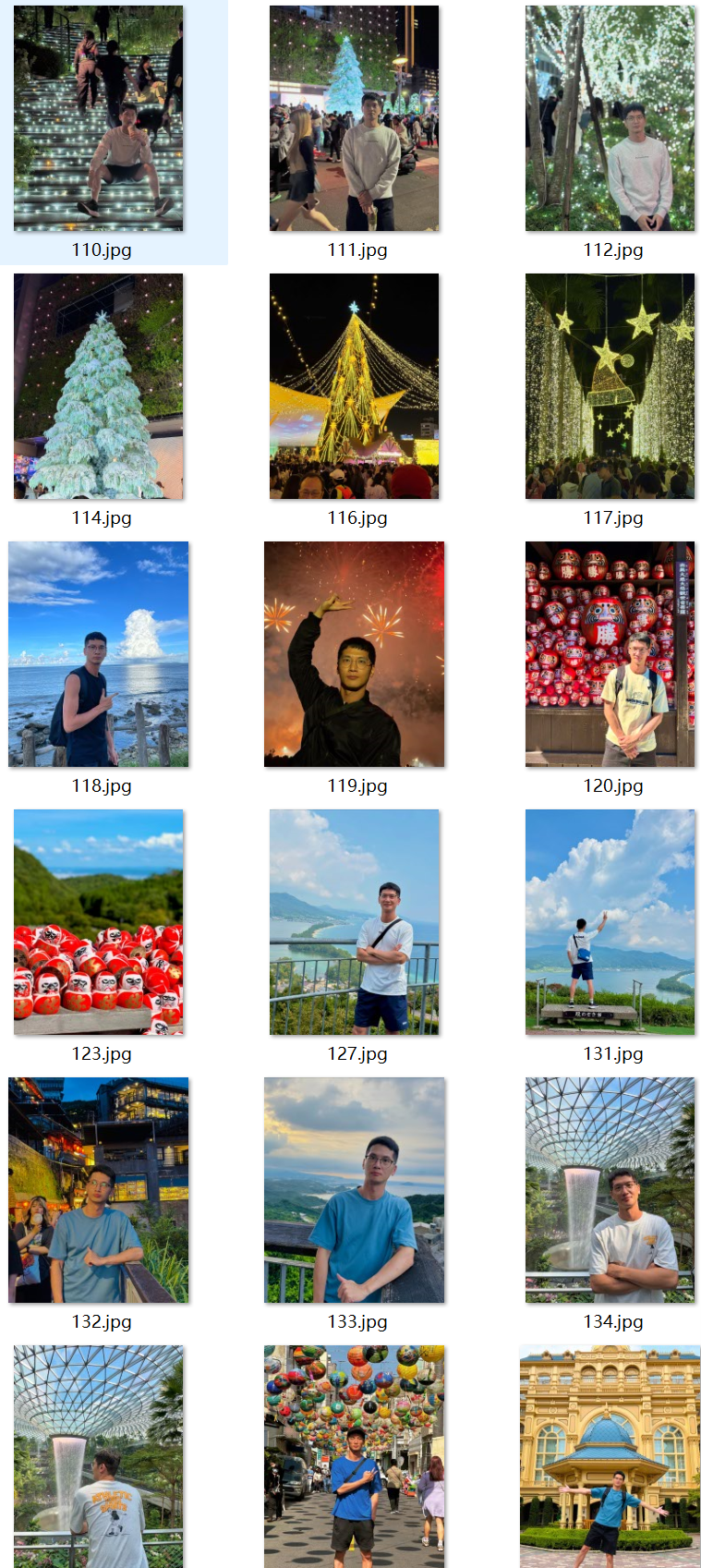
Task: Open file 120.jpg
Action: pos(610,654)
